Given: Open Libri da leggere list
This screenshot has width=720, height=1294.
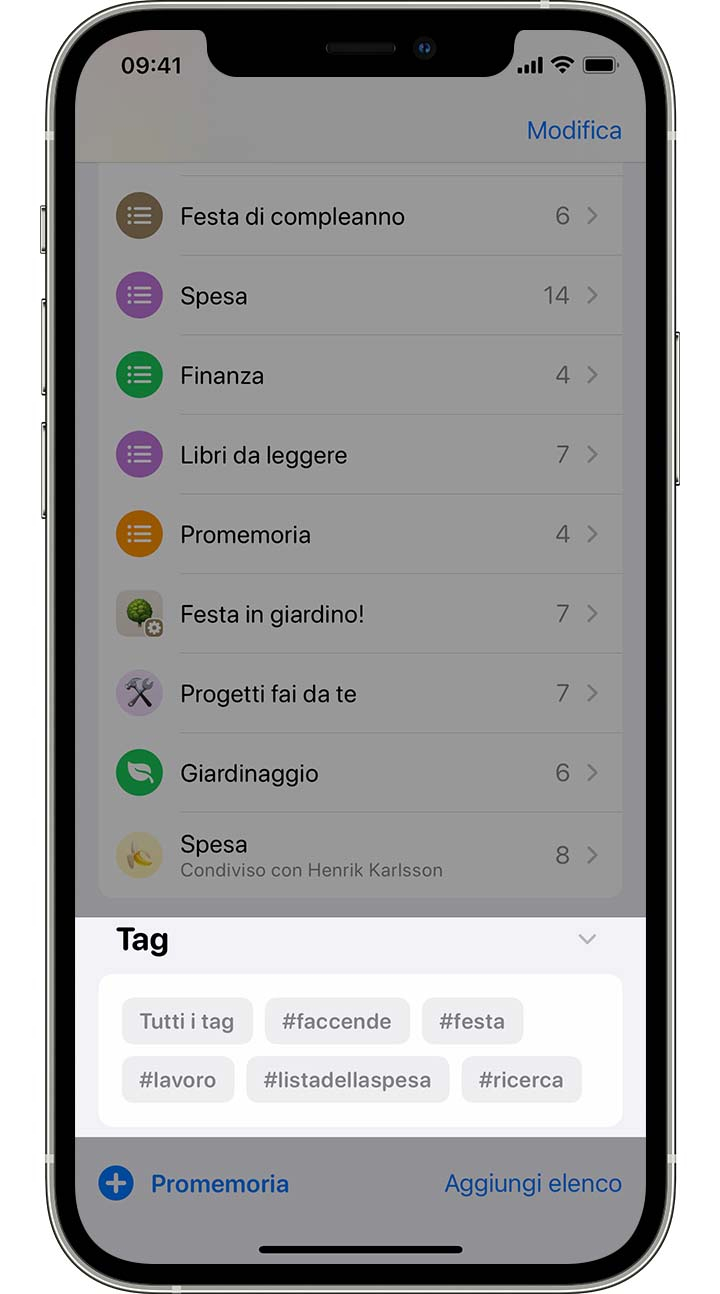Looking at the screenshot, I should pyautogui.click(x=360, y=455).
